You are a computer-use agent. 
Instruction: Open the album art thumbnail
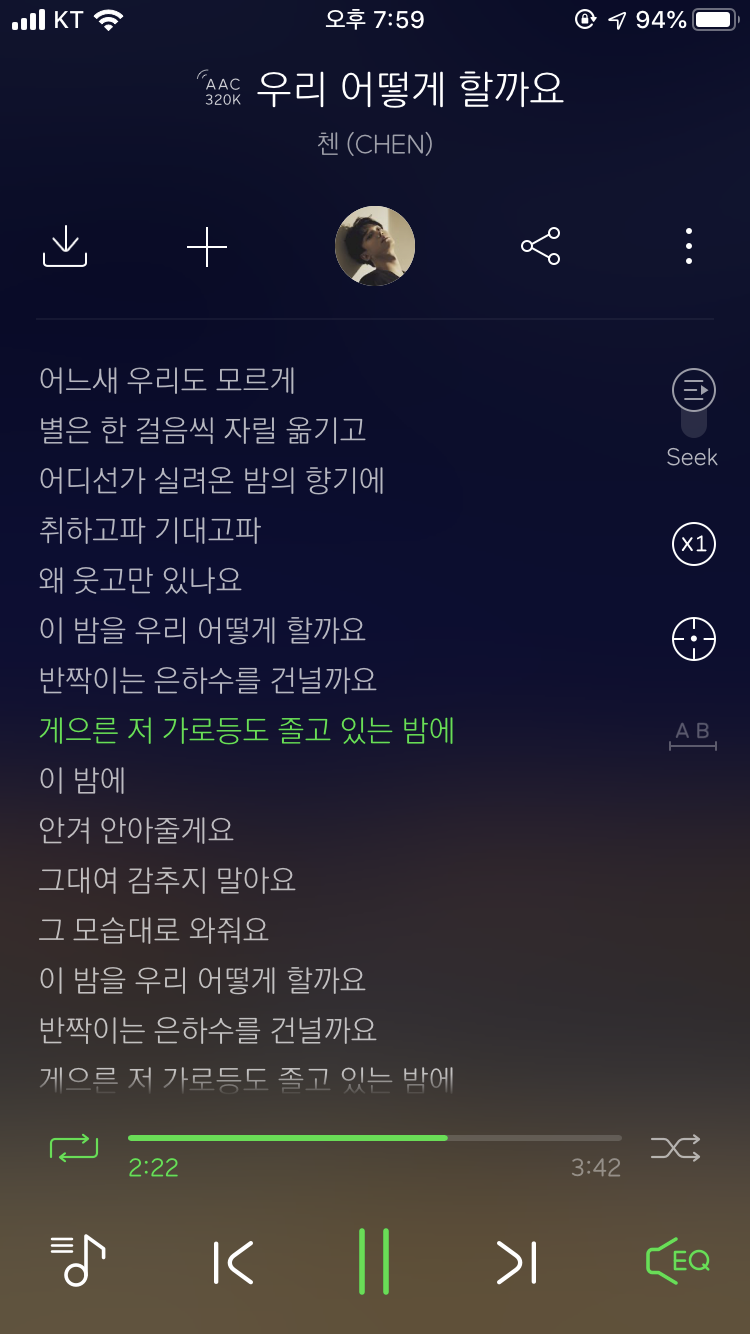pos(374,245)
